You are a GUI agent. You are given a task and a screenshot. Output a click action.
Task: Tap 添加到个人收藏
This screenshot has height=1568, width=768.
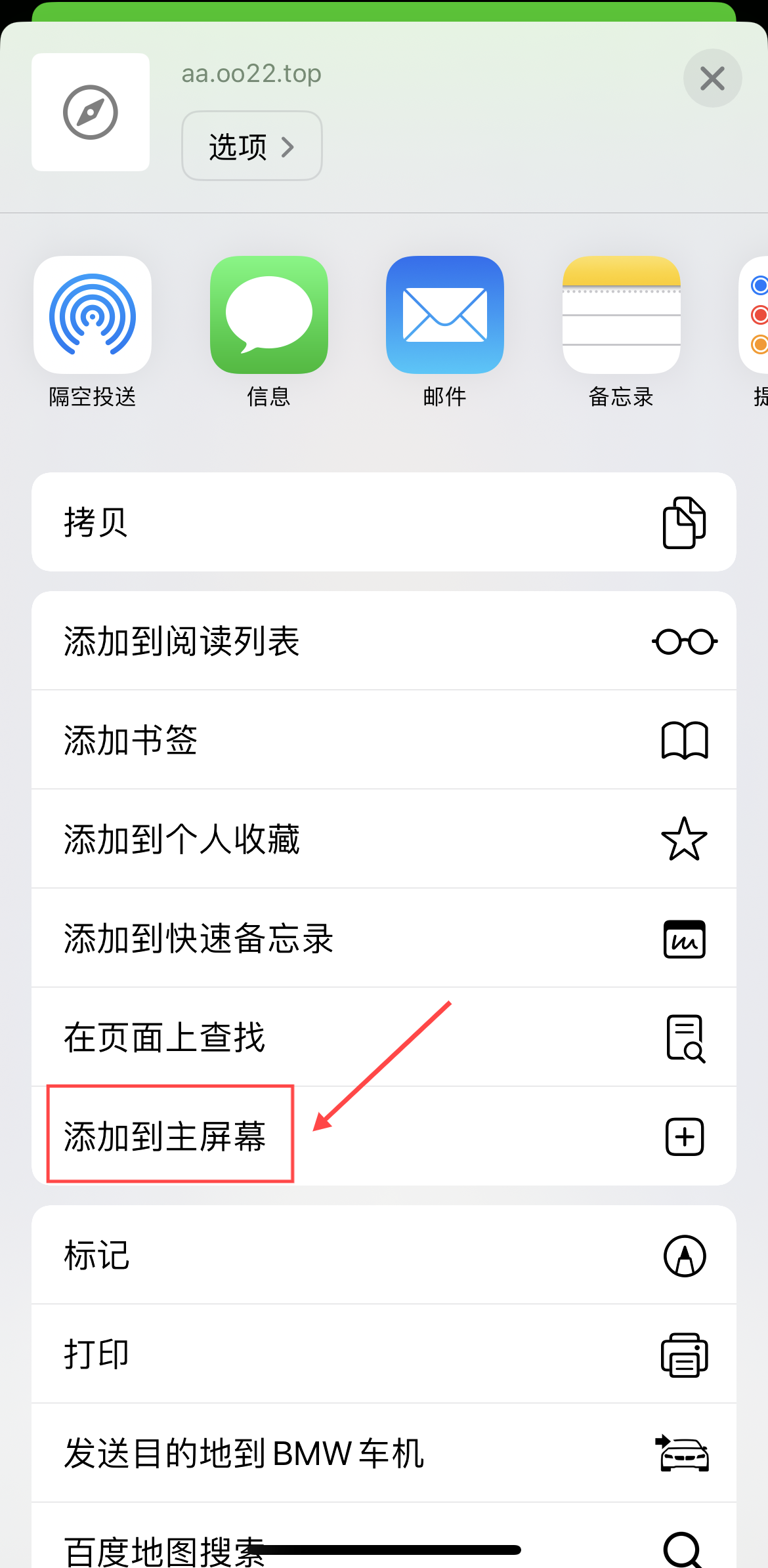(383, 839)
